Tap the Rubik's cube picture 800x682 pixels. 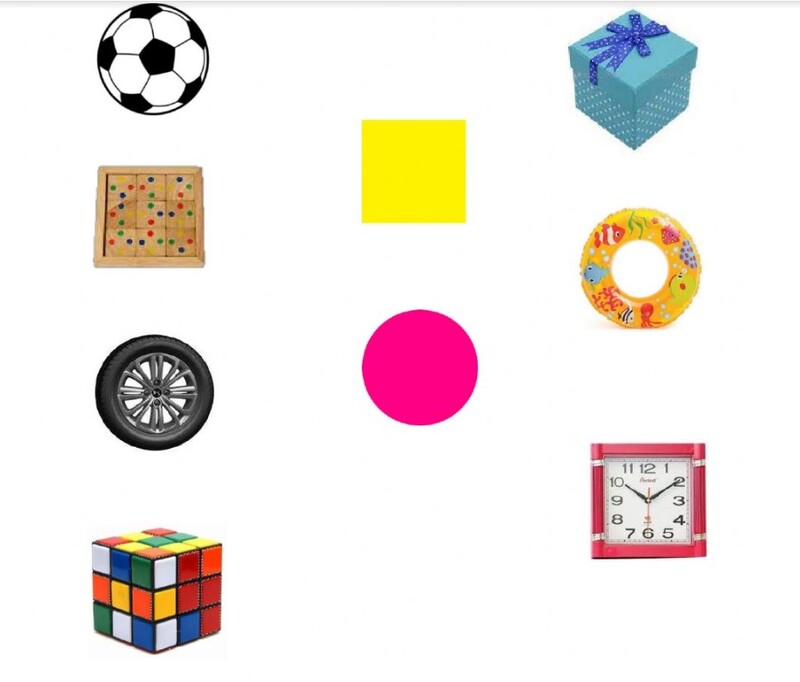[x=157, y=590]
